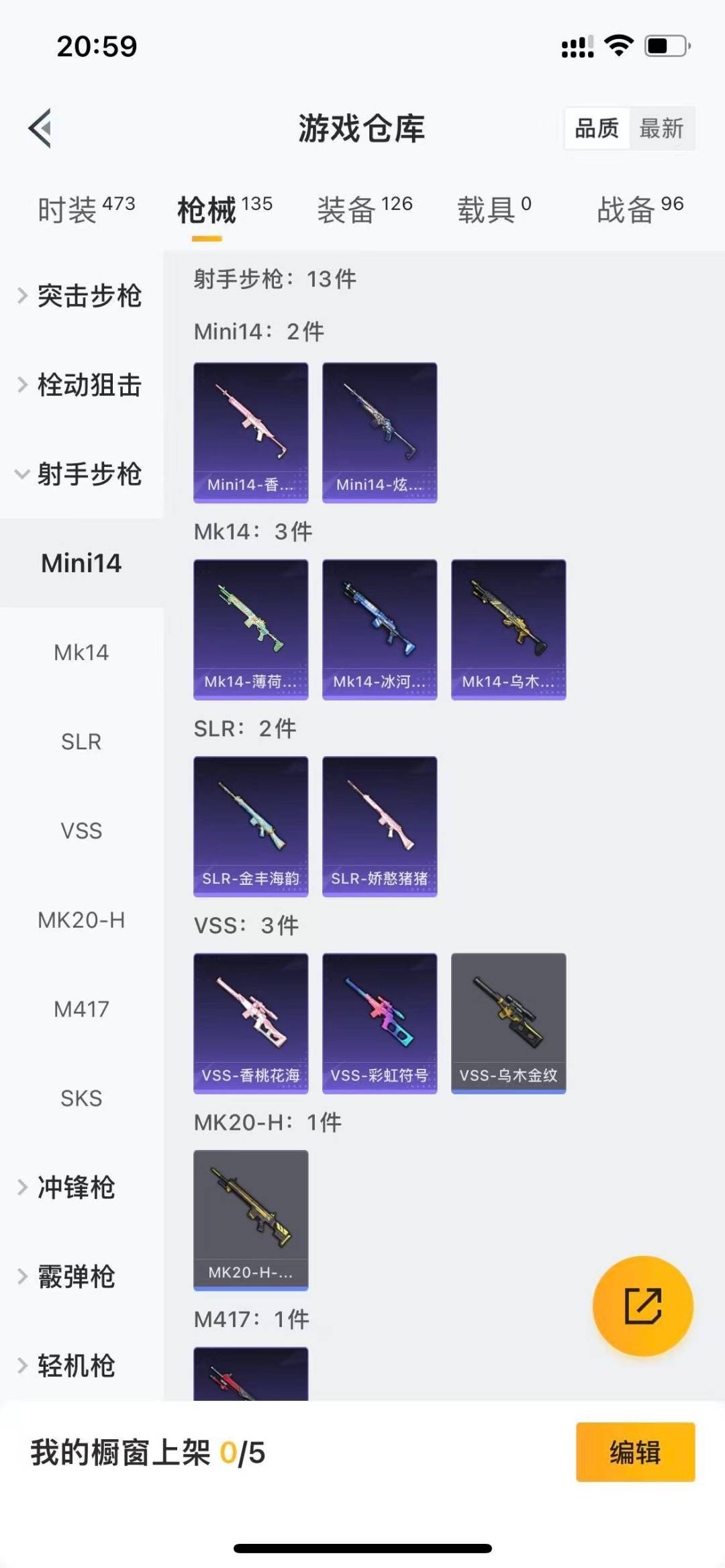Switch to the 装备 tab
Image resolution: width=725 pixels, height=1568 pixels.
pyautogui.click(x=365, y=209)
